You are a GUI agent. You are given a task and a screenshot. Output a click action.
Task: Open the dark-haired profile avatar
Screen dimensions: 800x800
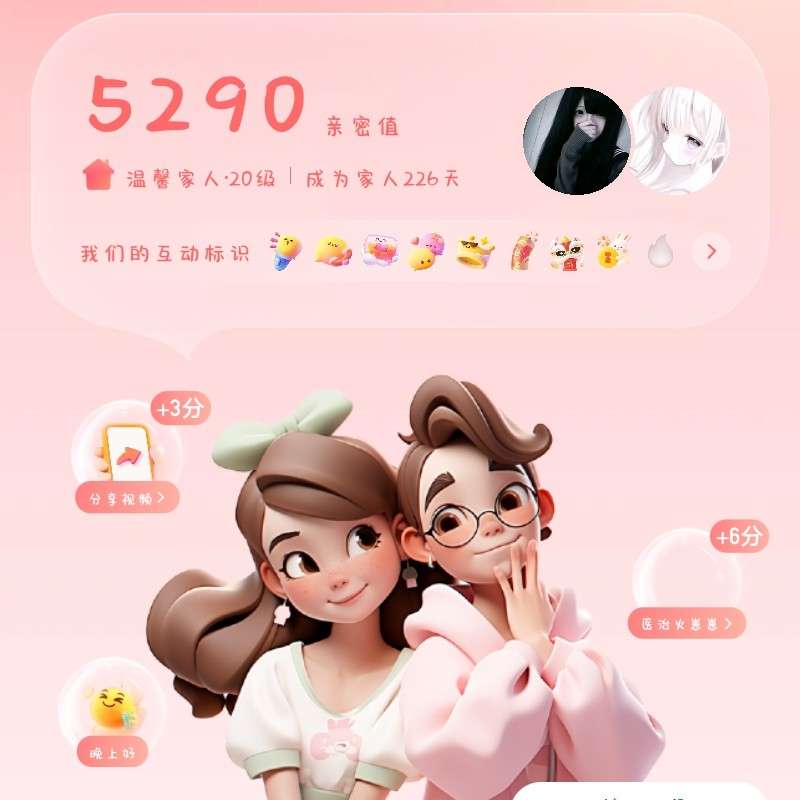point(576,141)
